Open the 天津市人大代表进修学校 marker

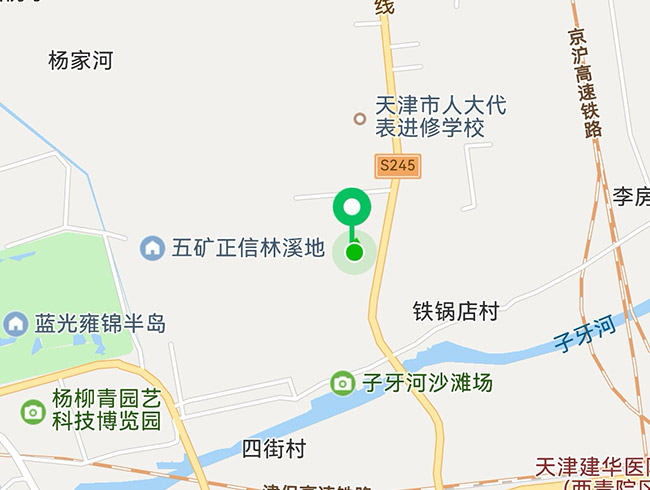(360, 119)
